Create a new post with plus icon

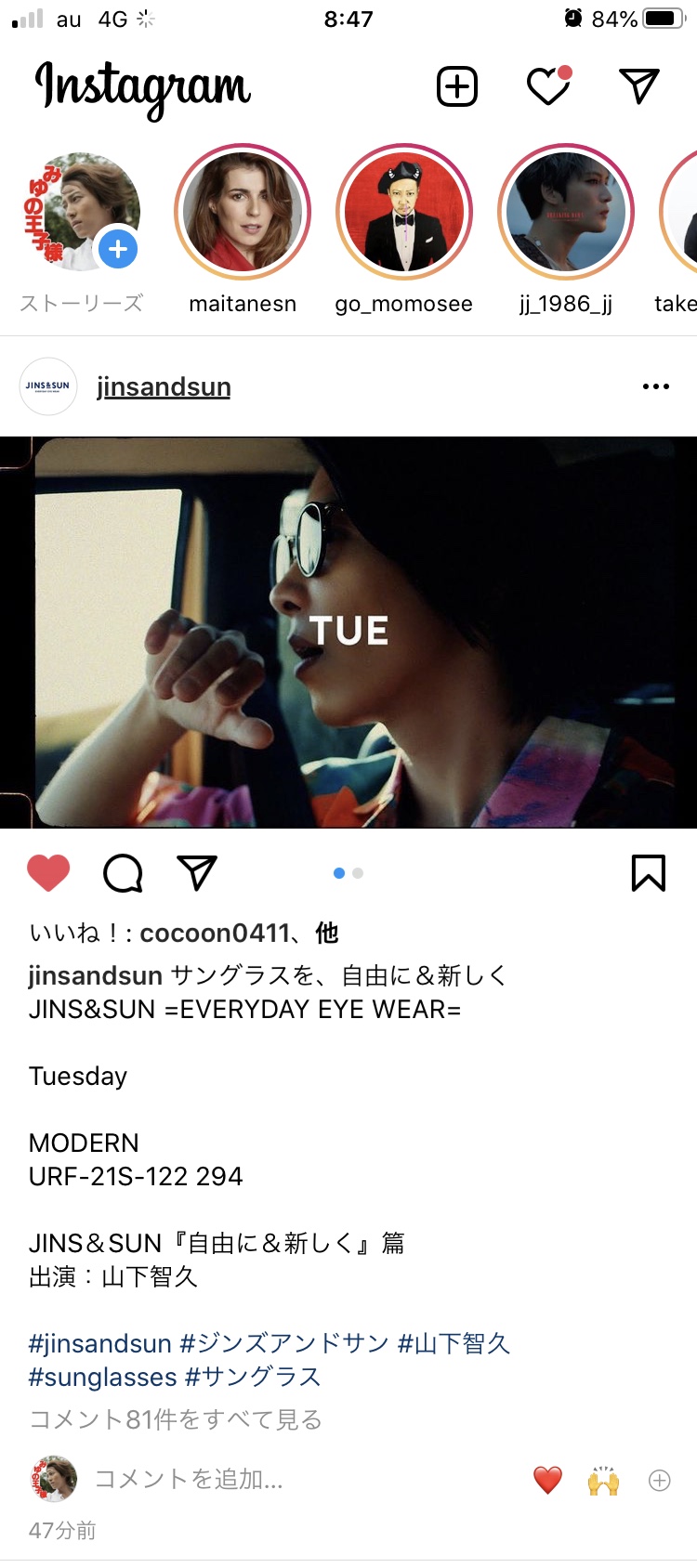(457, 87)
